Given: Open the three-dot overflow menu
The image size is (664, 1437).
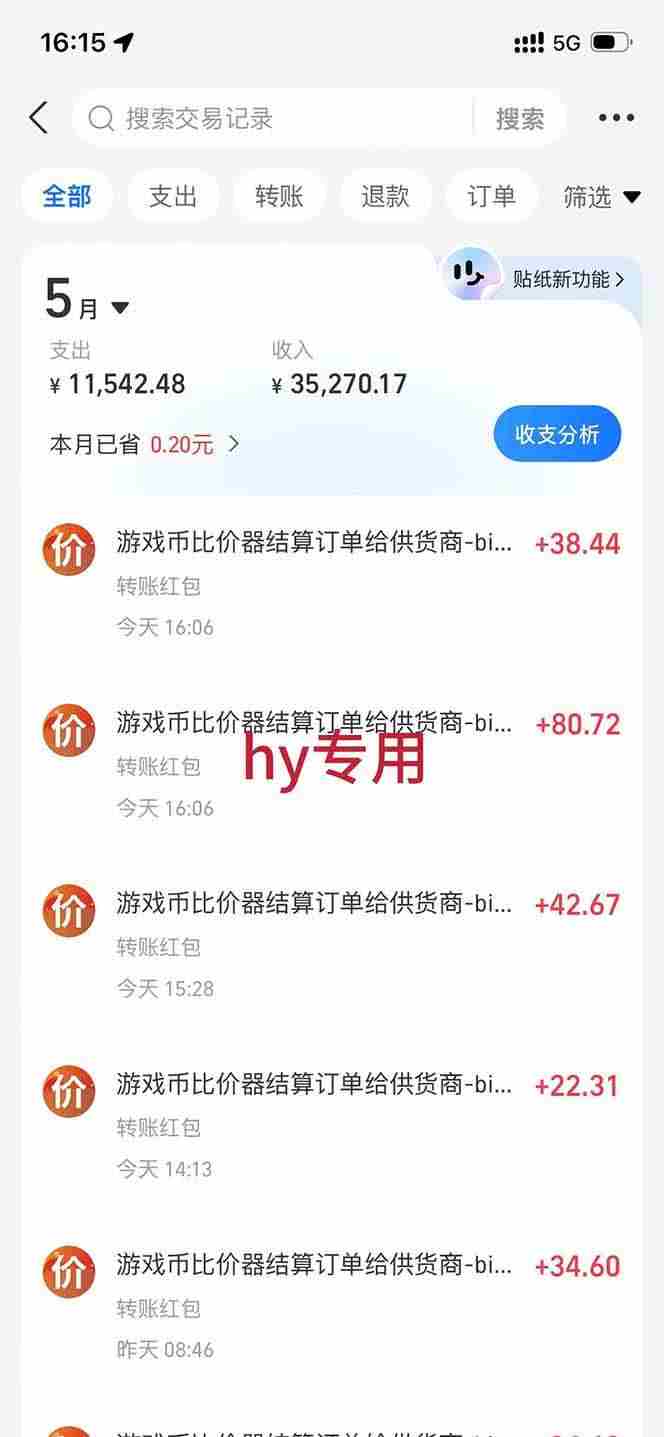Looking at the screenshot, I should 616,118.
